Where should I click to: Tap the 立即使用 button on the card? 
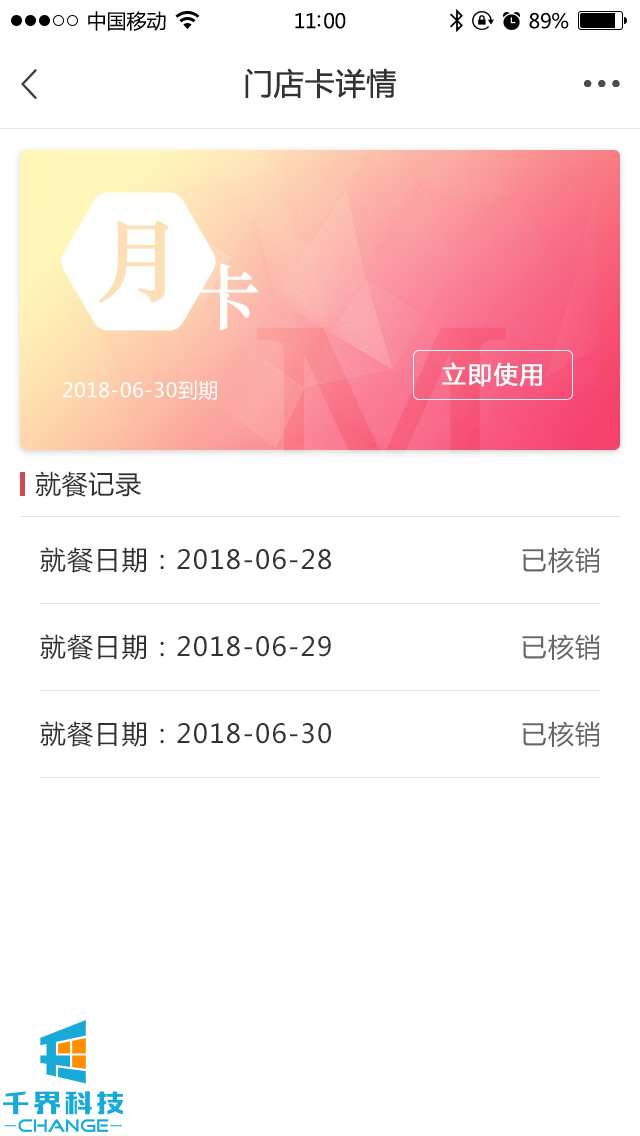pyautogui.click(x=492, y=375)
